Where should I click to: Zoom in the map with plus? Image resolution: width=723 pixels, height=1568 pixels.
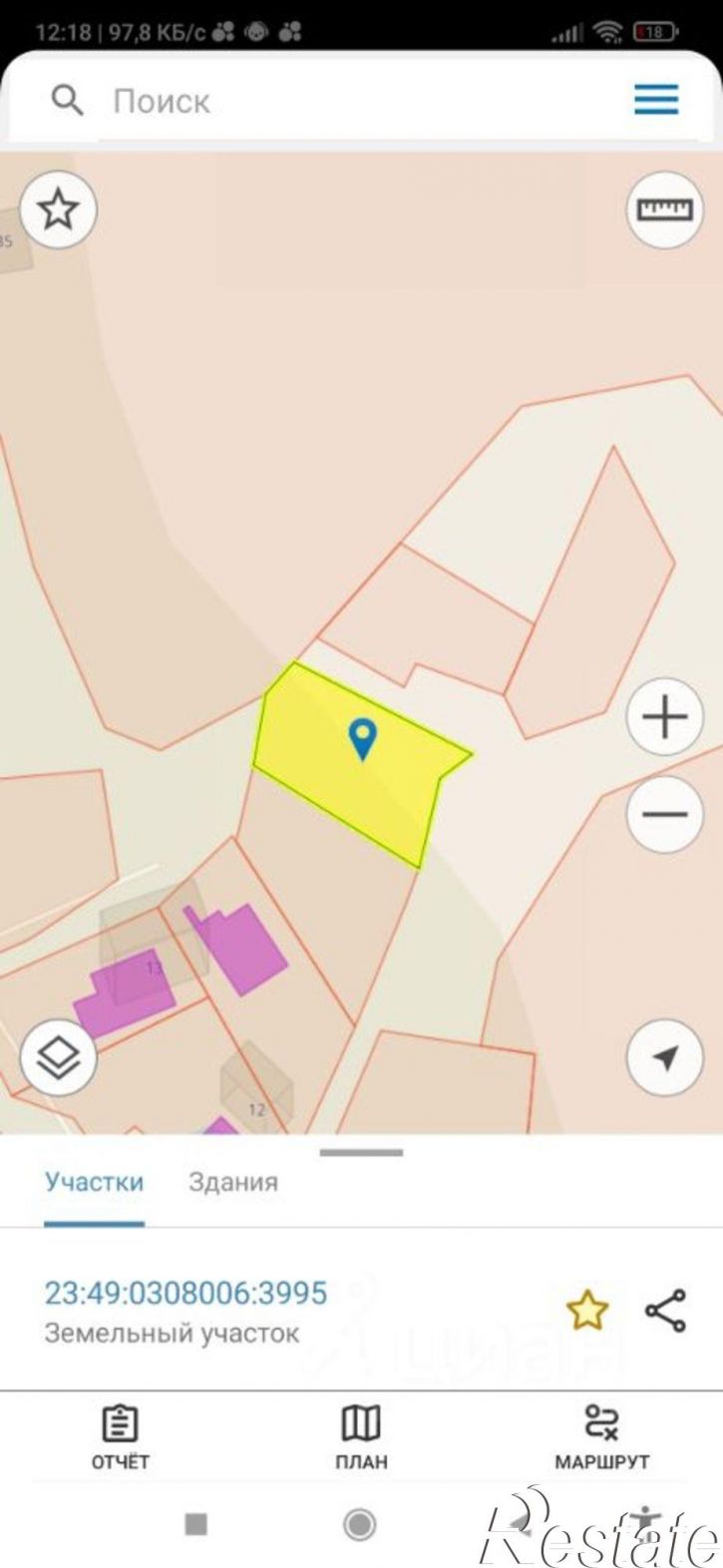pyautogui.click(x=664, y=718)
